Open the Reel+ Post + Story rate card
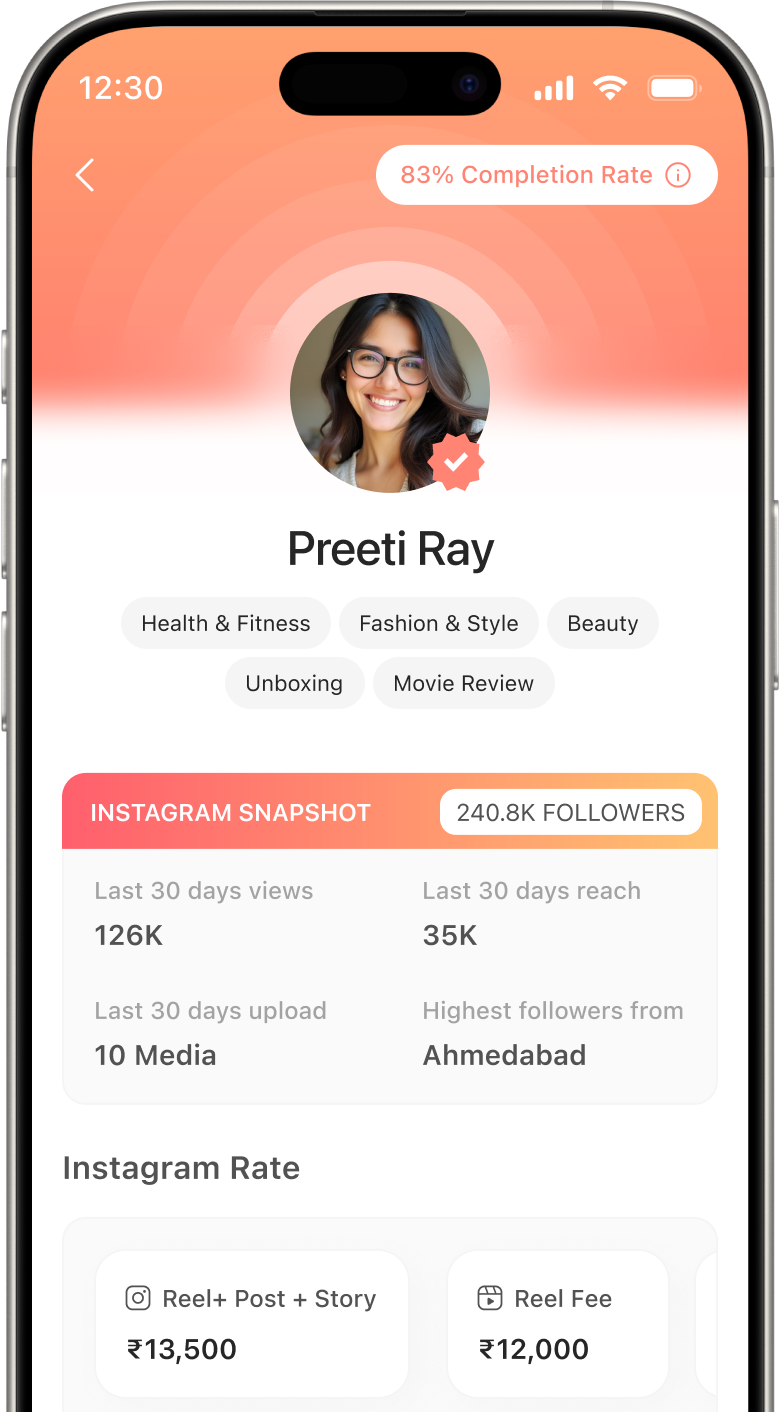This screenshot has width=780, height=1412. 252,1323
